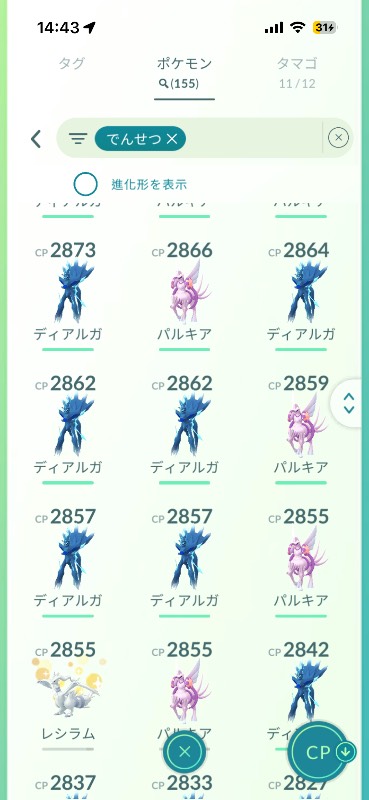Remove the でんせつ filter chip
The width and height of the screenshot is (369, 800).
(x=172, y=139)
